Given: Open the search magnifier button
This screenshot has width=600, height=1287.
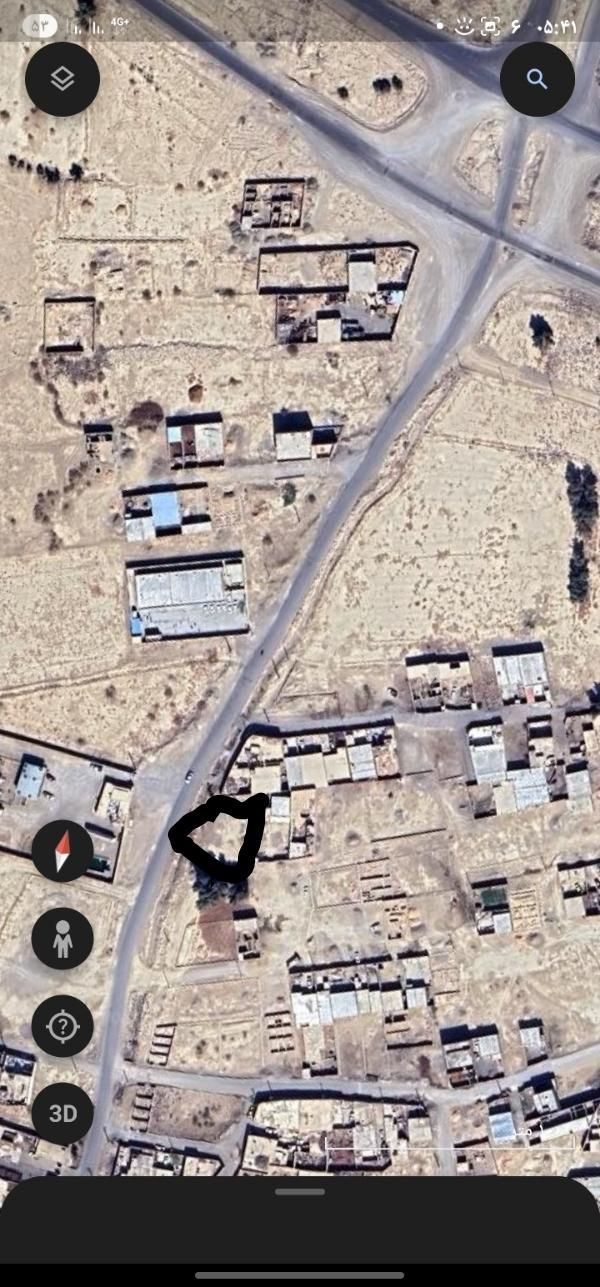Looking at the screenshot, I should (537, 79).
